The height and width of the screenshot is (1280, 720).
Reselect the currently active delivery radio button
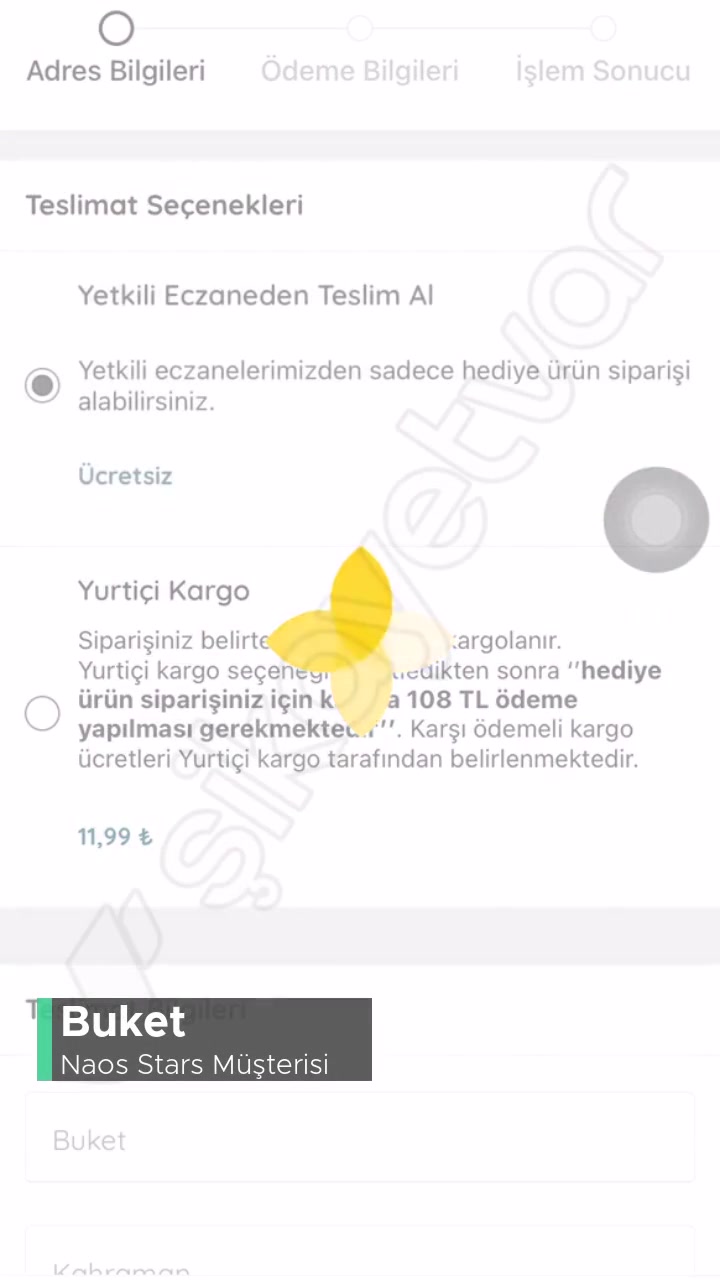click(x=42, y=385)
